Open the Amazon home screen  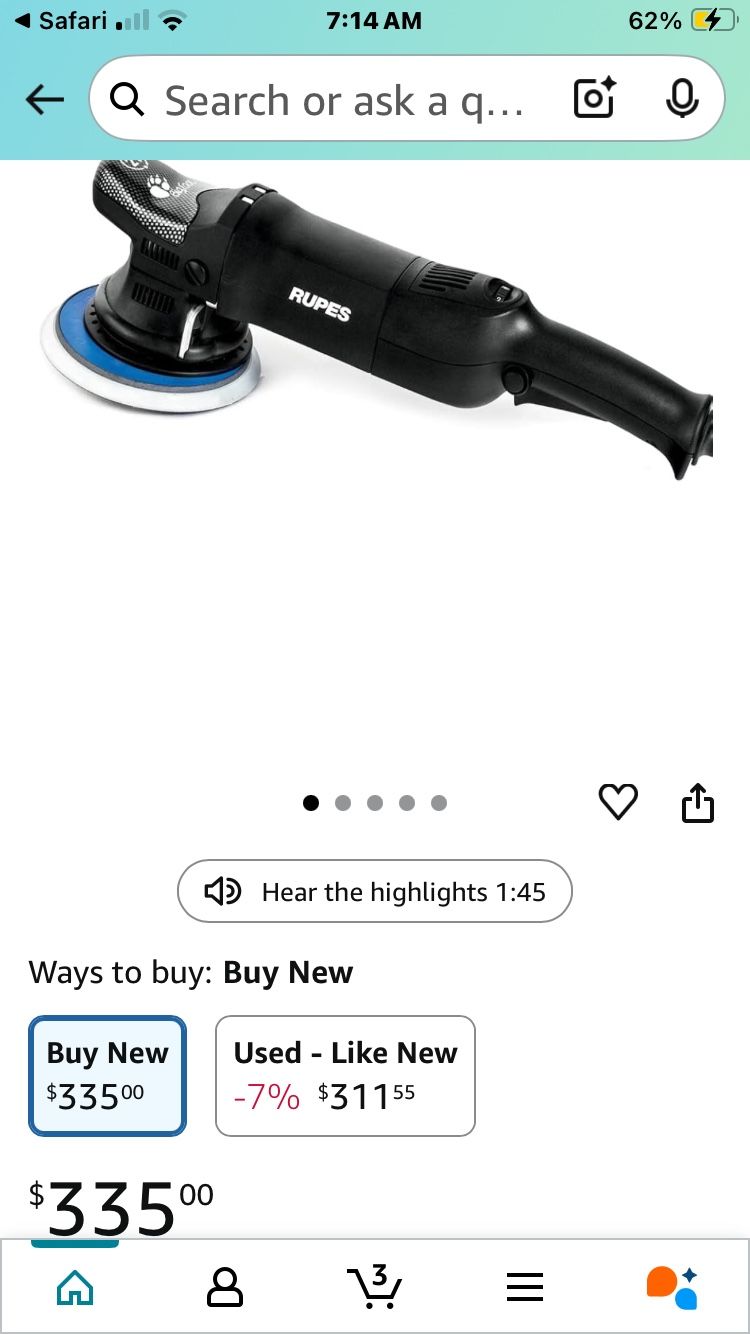coord(75,1287)
